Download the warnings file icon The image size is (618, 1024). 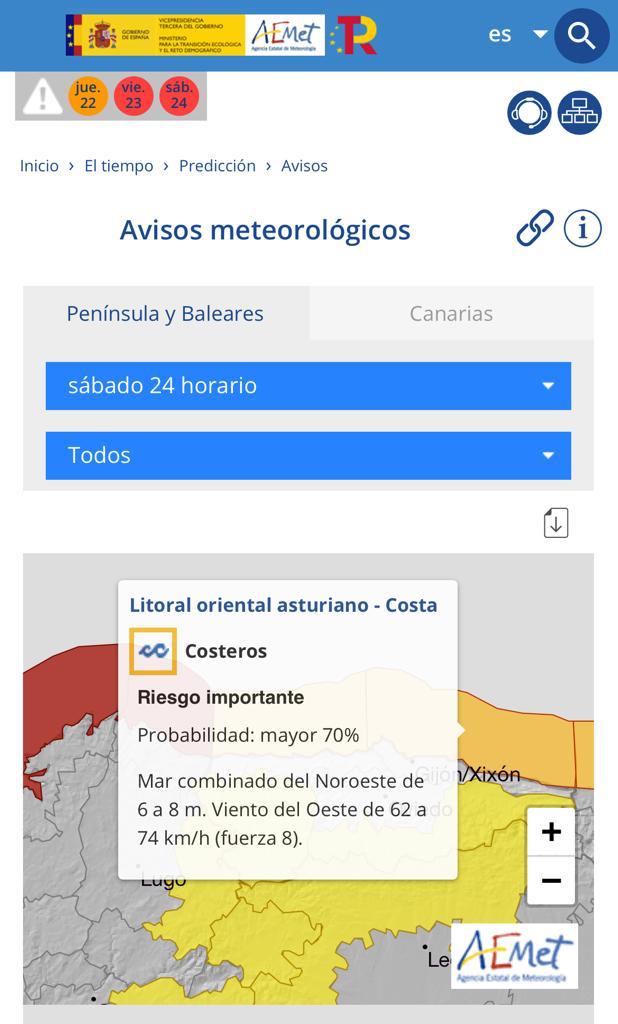pyautogui.click(x=556, y=523)
